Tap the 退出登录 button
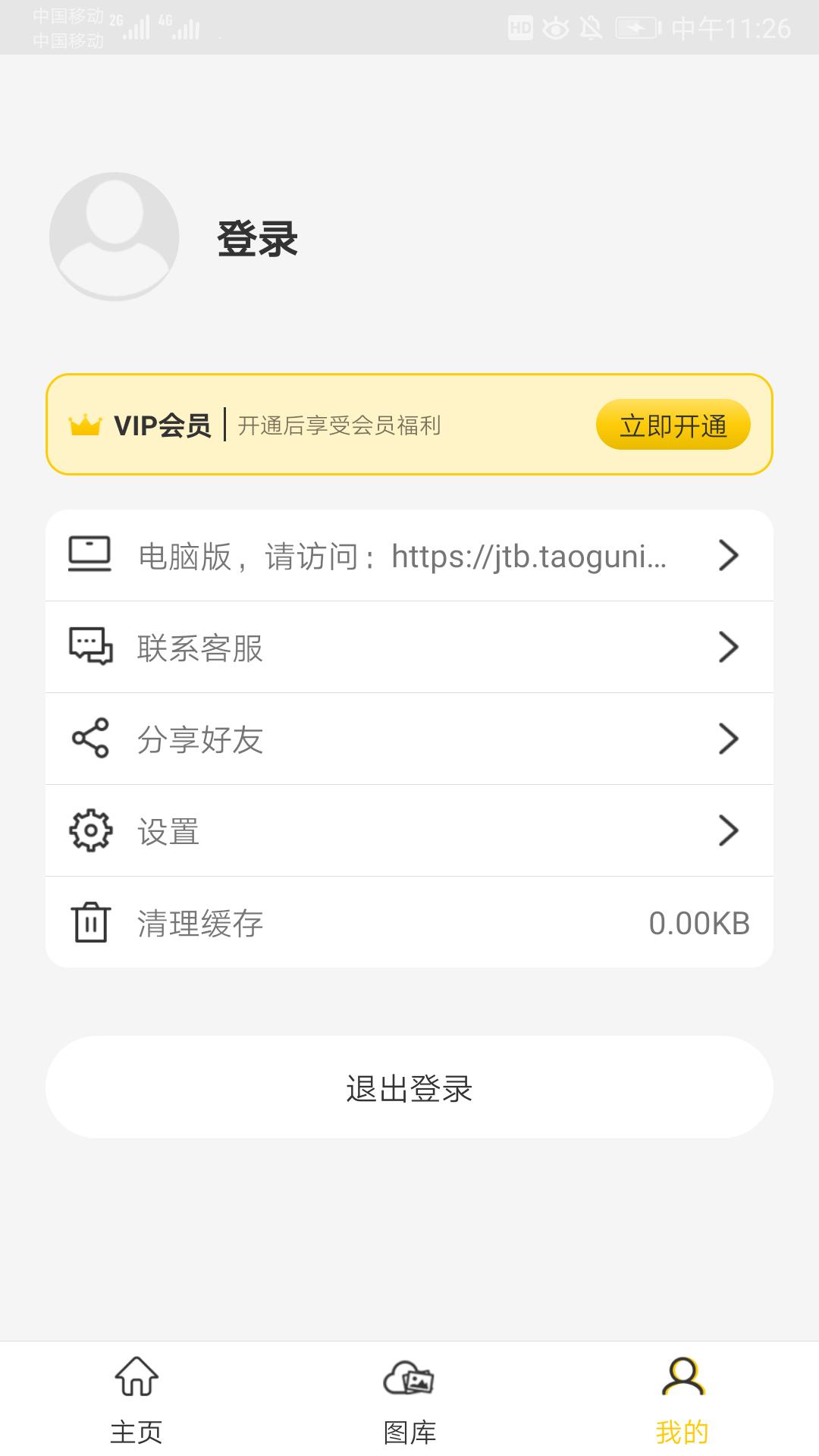 point(409,1088)
